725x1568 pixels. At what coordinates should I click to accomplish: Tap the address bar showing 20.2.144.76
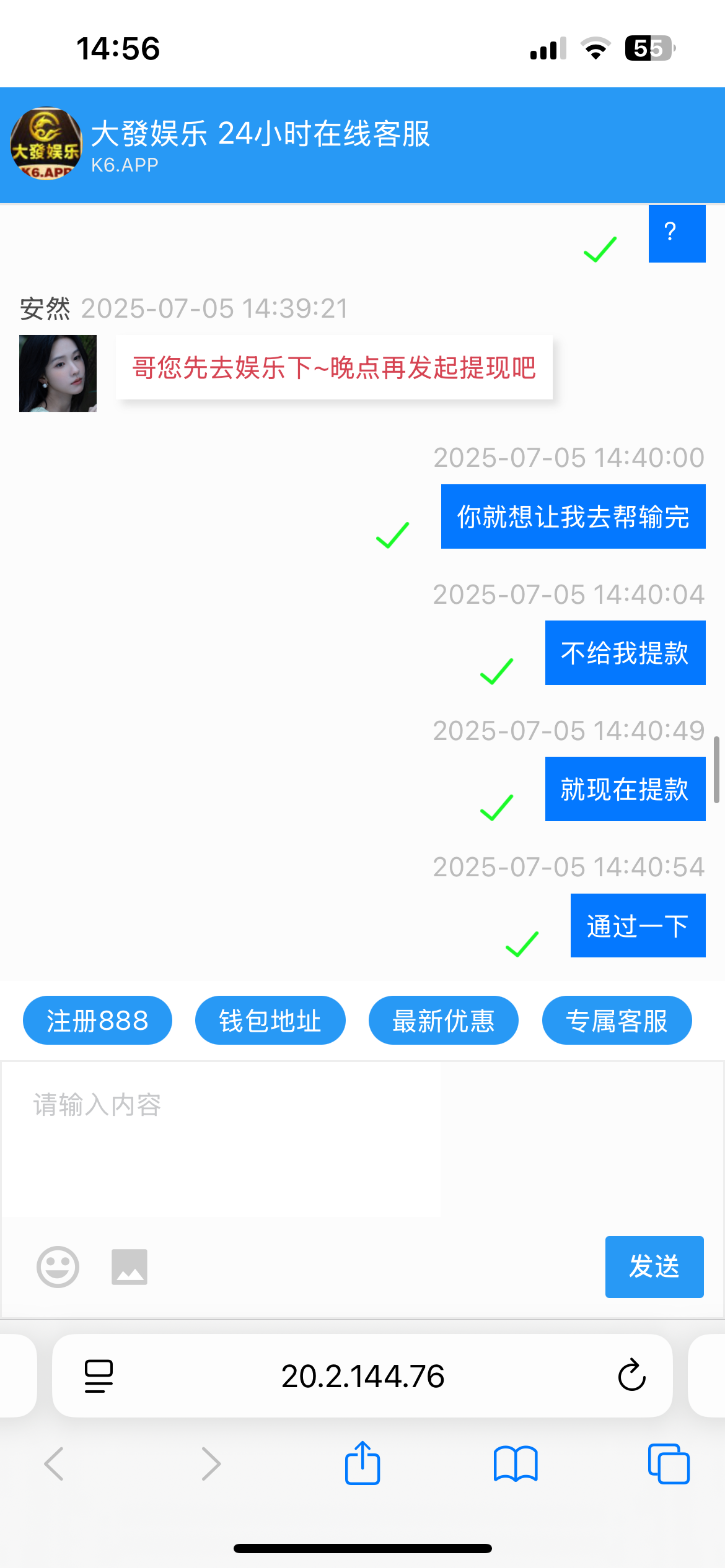[362, 1375]
